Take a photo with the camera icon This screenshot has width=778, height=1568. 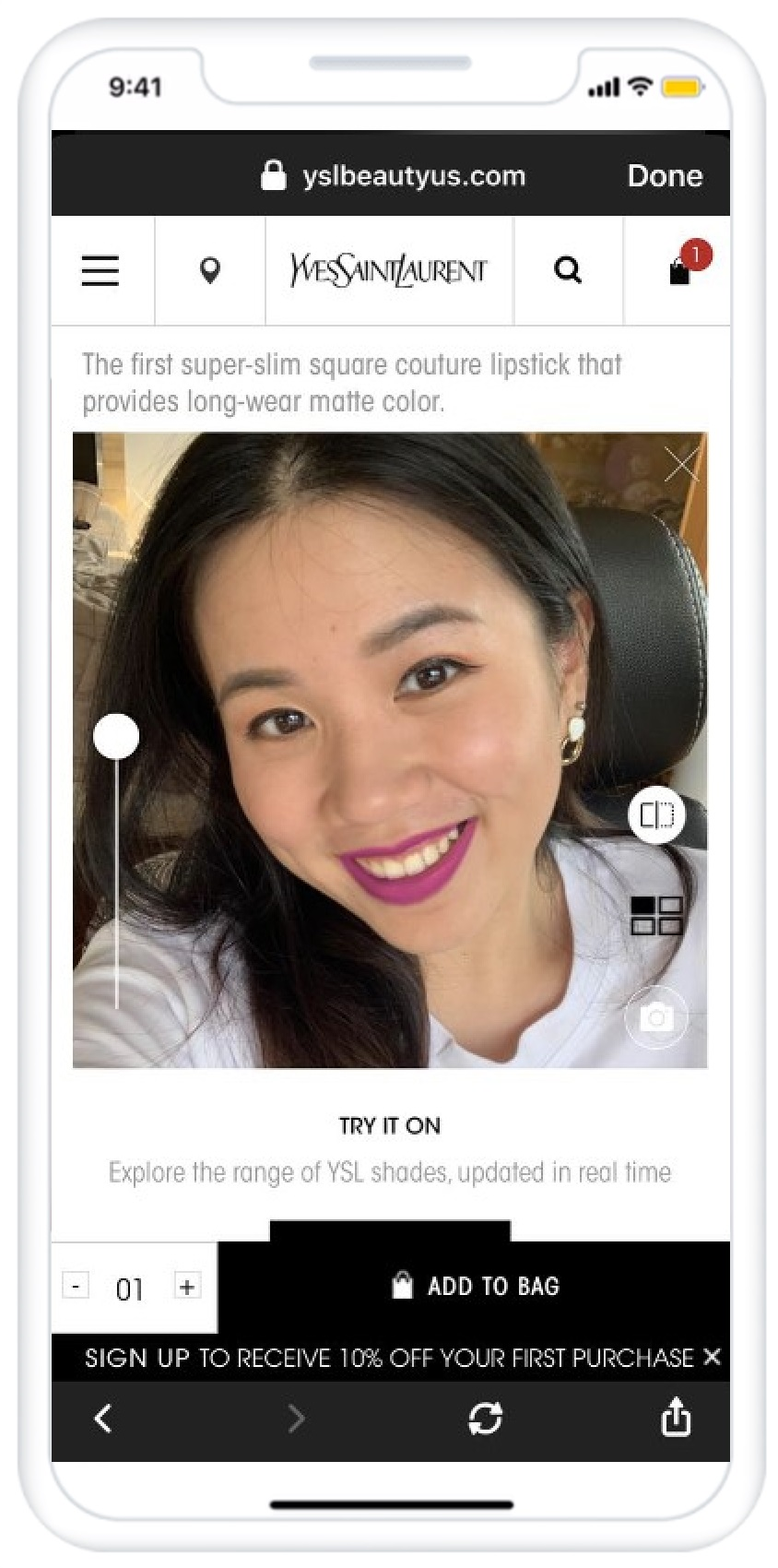tap(656, 1017)
